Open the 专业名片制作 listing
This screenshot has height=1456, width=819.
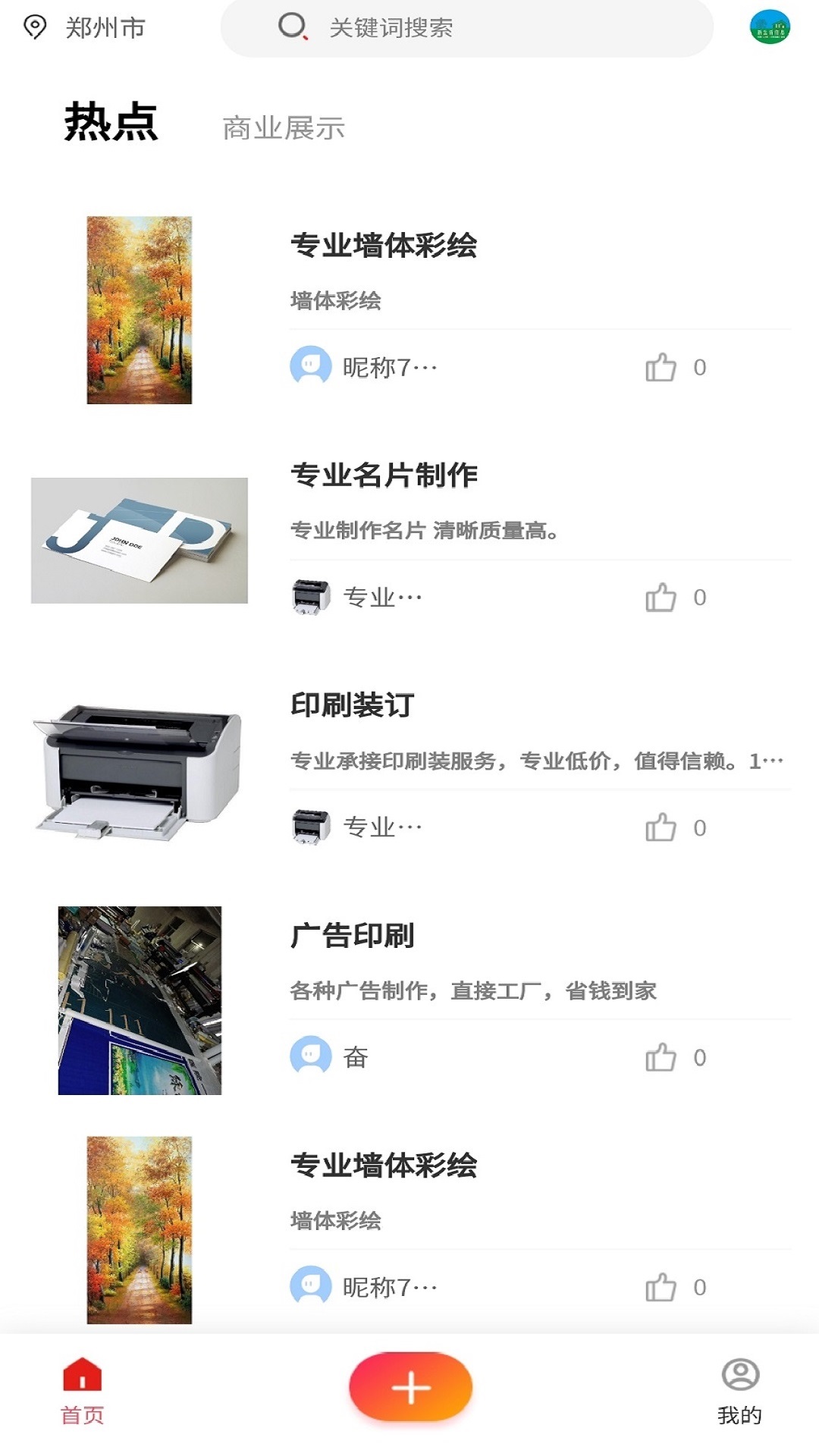384,475
